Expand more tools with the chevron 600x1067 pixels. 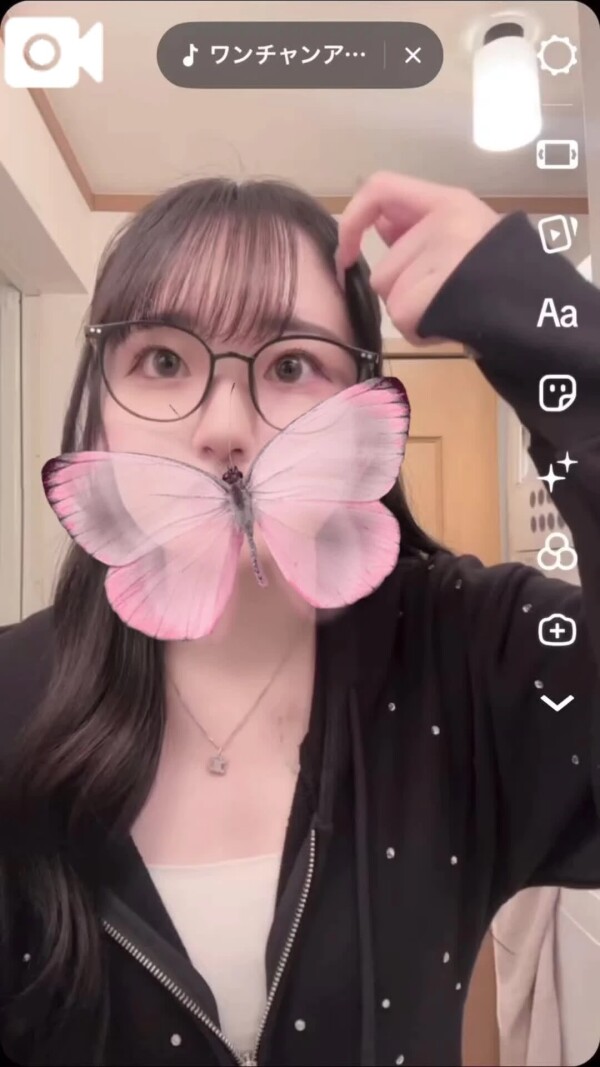click(x=557, y=703)
